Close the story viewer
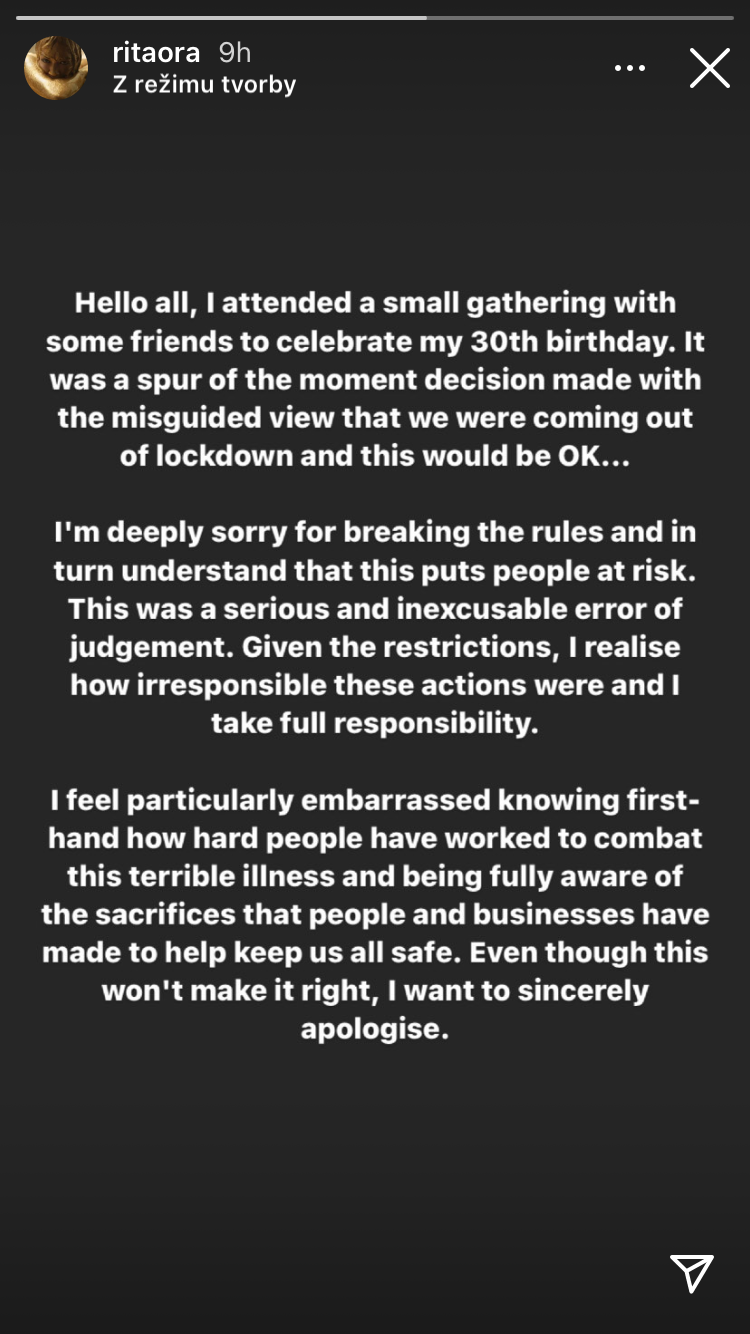750x1334 pixels. 709,68
